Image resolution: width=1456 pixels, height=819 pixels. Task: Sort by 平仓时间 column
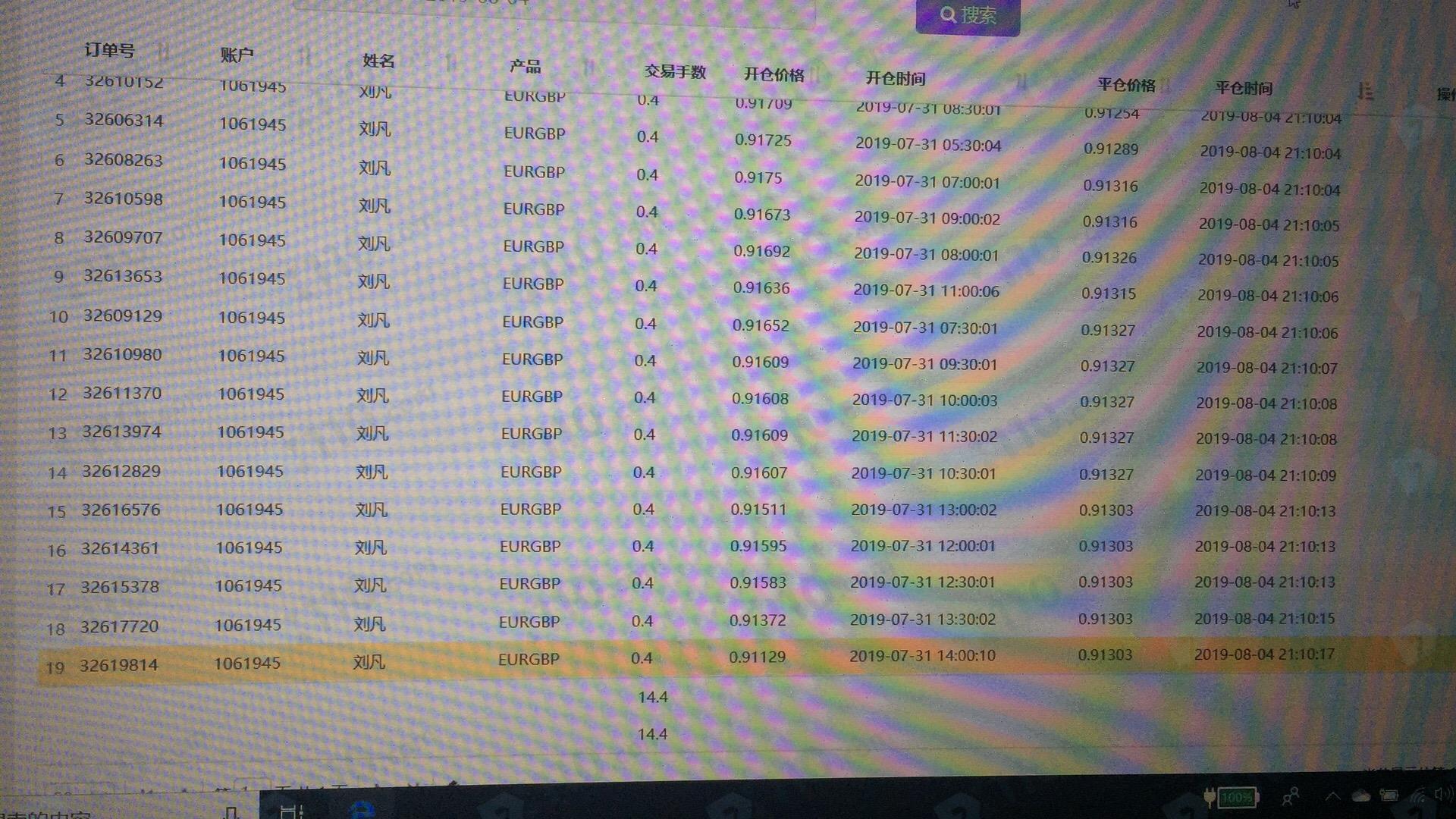1366,91
